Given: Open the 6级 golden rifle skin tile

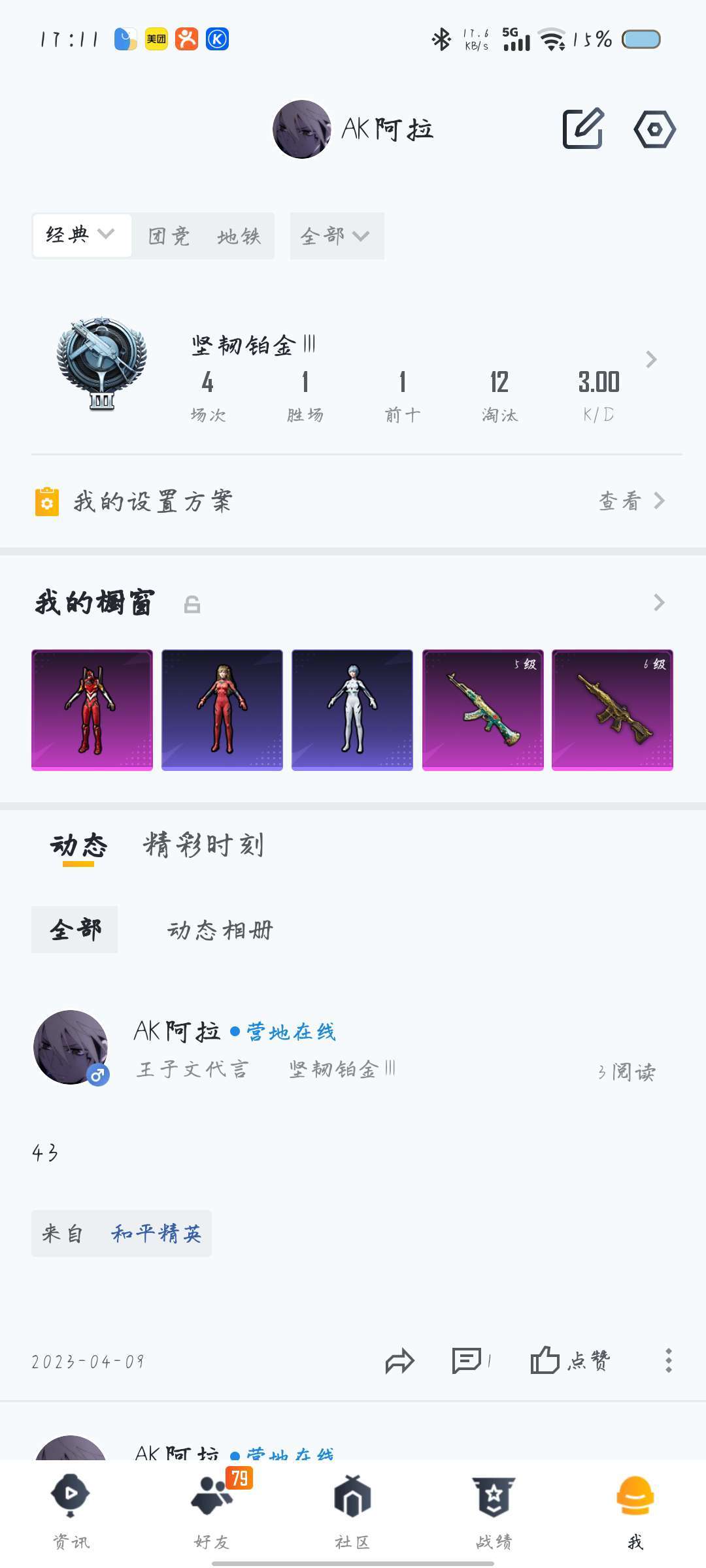Looking at the screenshot, I should [x=613, y=710].
